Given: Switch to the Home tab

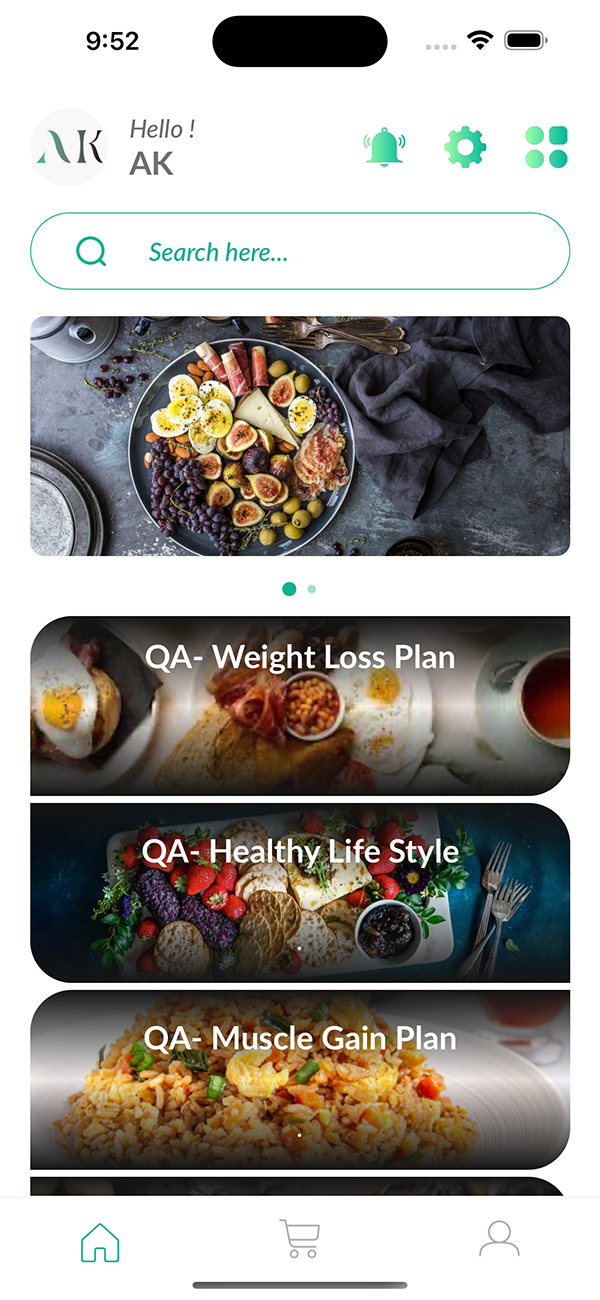Looking at the screenshot, I should click(x=100, y=1241).
